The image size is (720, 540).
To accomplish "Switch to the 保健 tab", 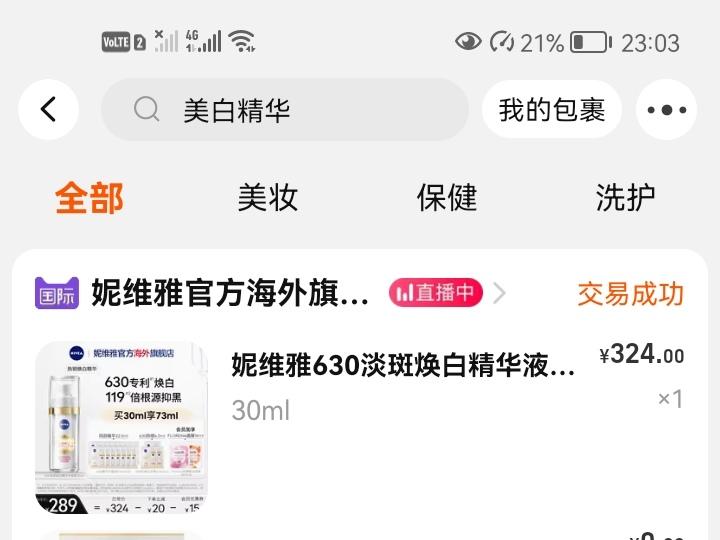I will [x=446, y=197].
